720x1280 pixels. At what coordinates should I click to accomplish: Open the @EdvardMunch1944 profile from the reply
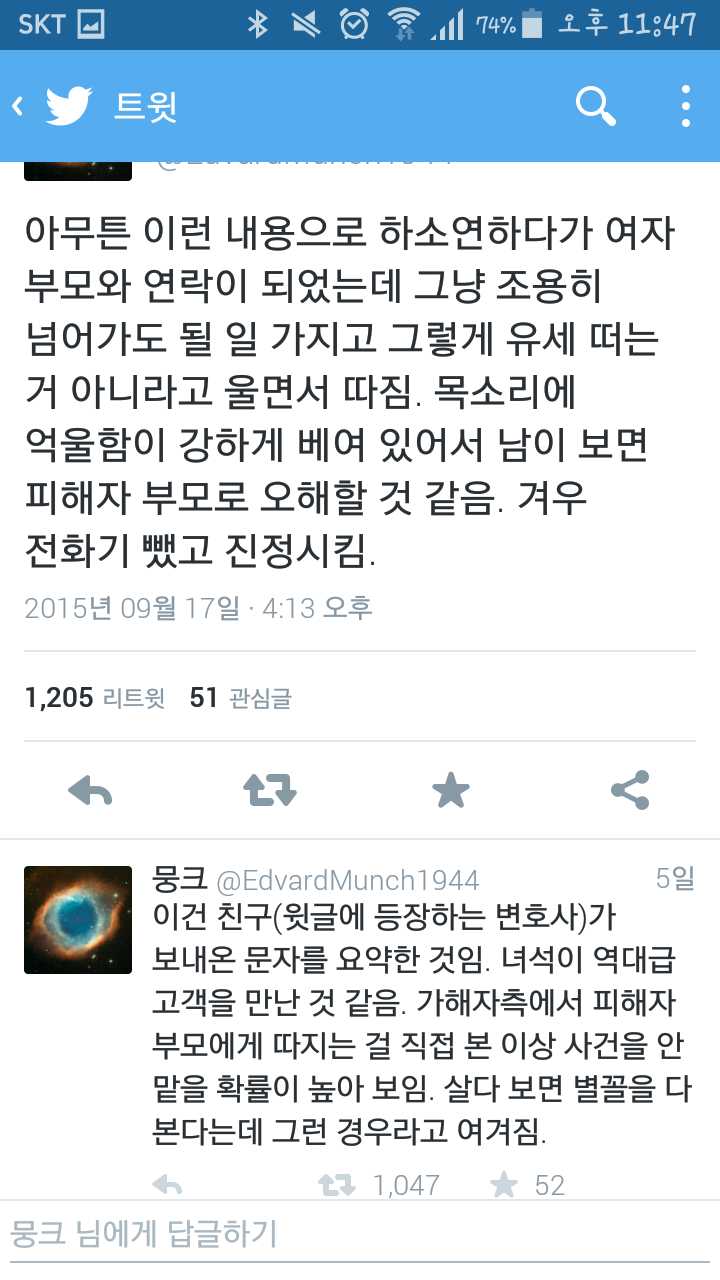(x=347, y=880)
